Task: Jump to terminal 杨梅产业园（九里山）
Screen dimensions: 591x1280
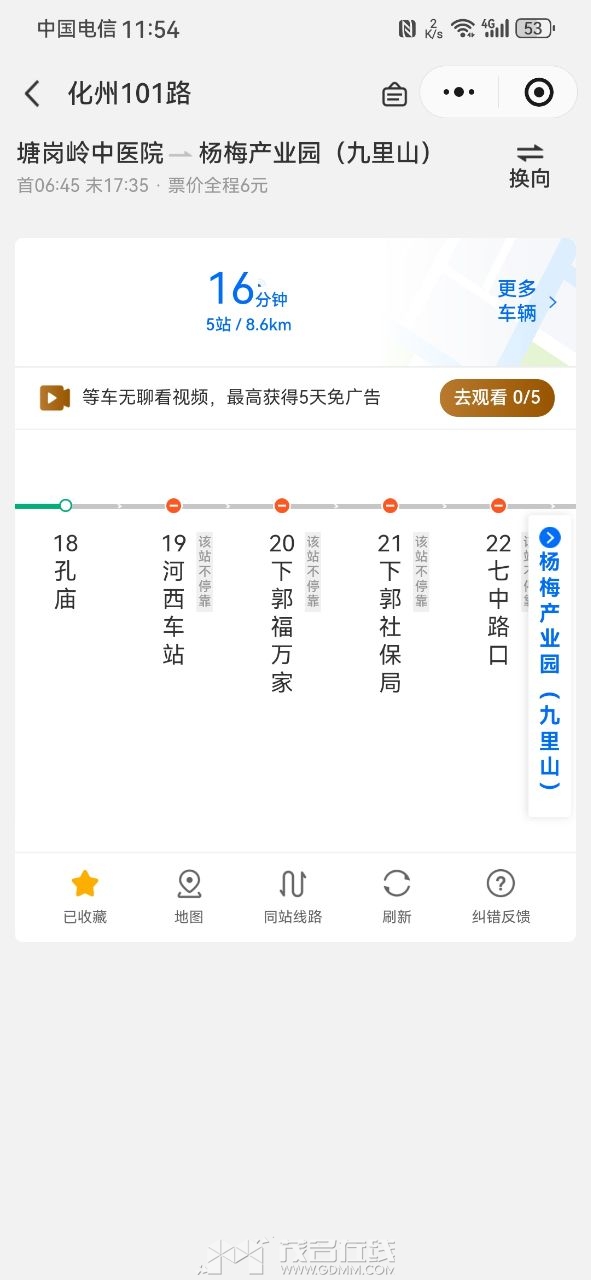Action: [x=550, y=665]
